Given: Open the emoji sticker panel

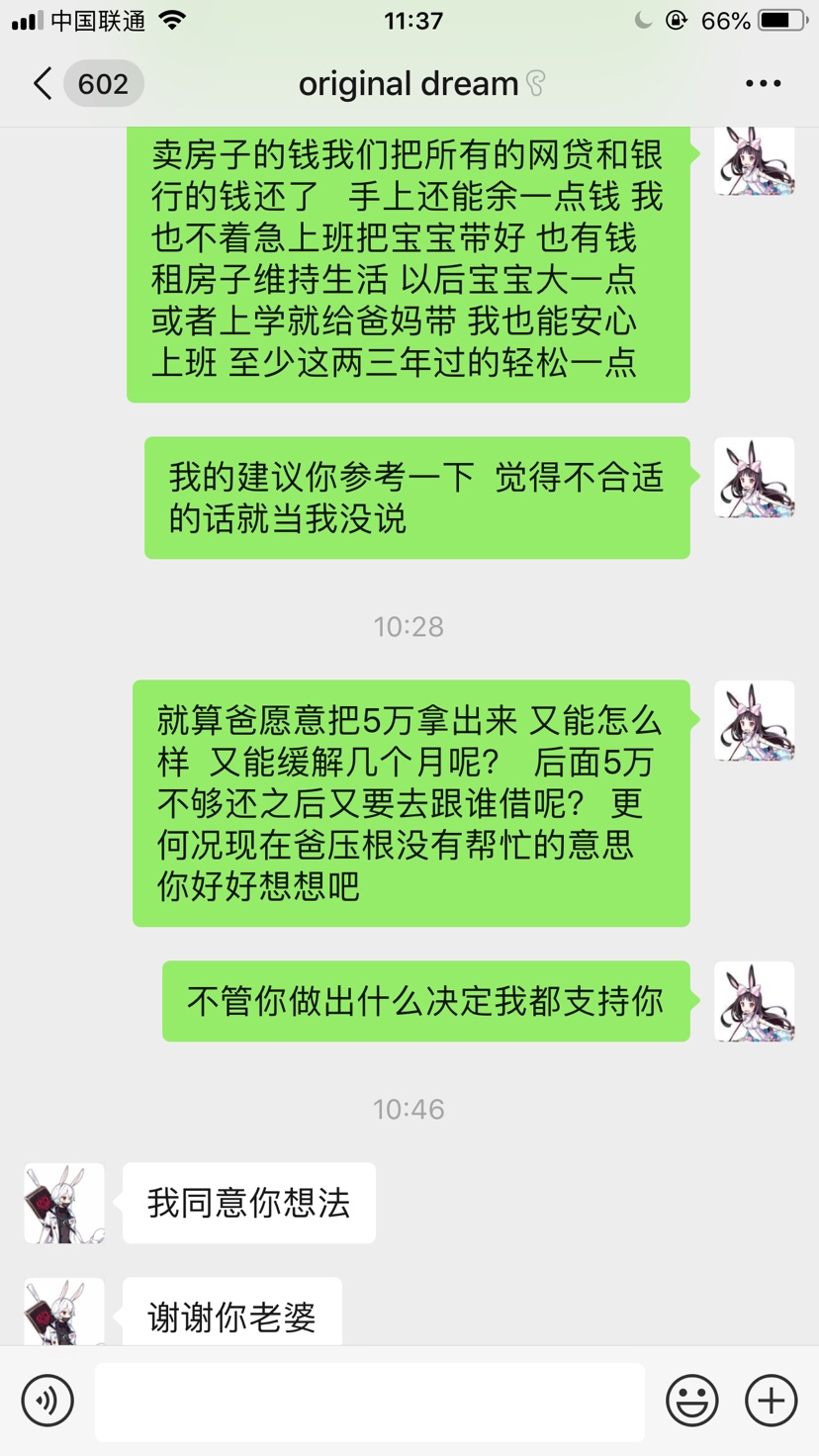Looking at the screenshot, I should pyautogui.click(x=691, y=1401).
